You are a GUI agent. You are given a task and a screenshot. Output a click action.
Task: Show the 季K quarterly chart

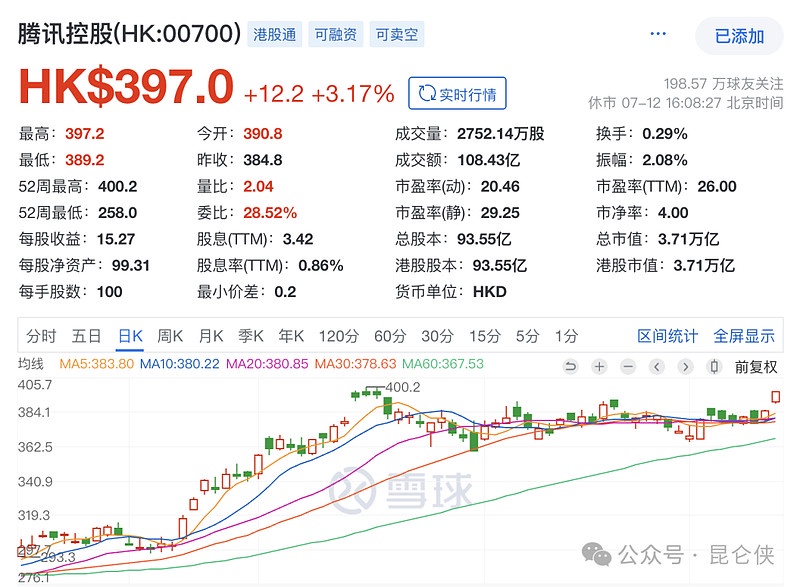coord(250,336)
